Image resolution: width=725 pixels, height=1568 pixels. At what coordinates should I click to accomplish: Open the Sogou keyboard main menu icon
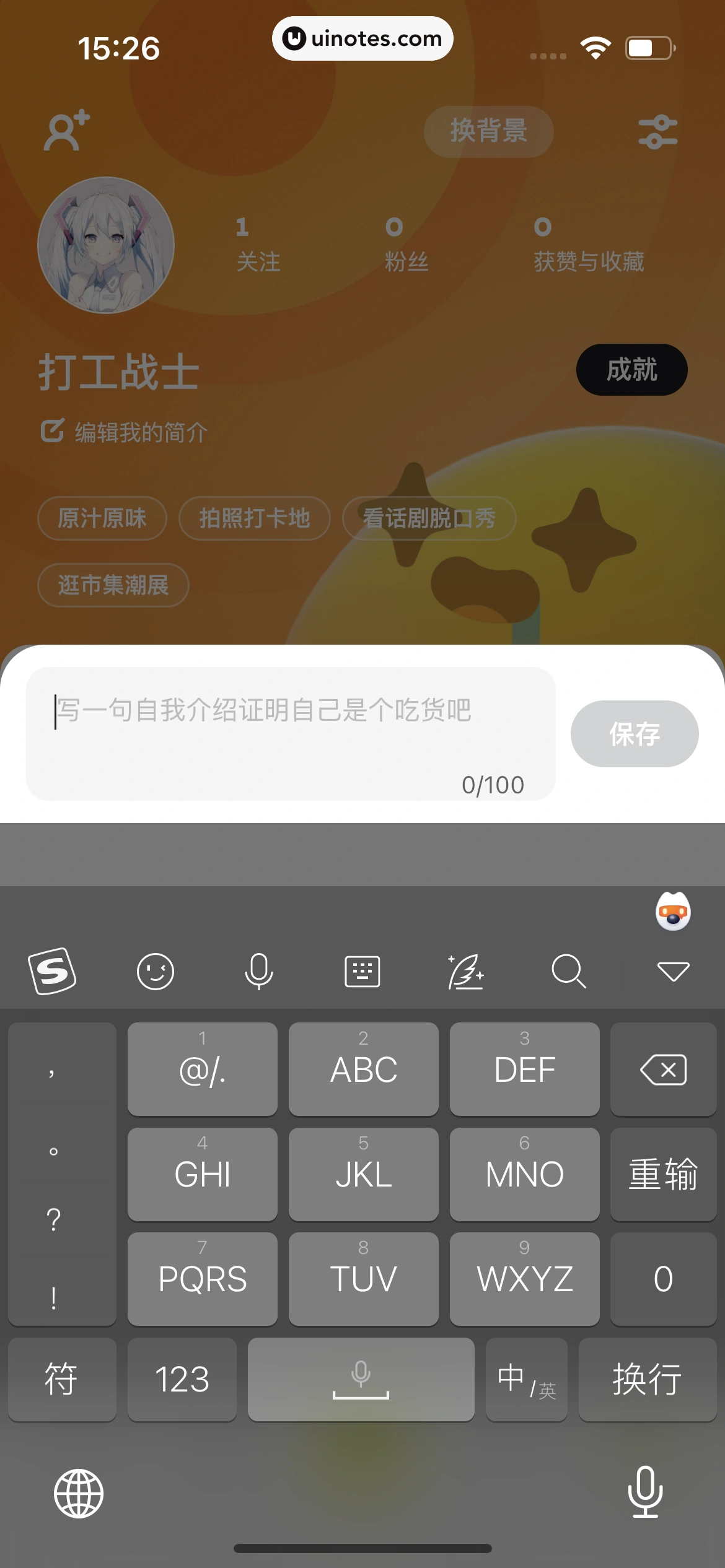52,971
